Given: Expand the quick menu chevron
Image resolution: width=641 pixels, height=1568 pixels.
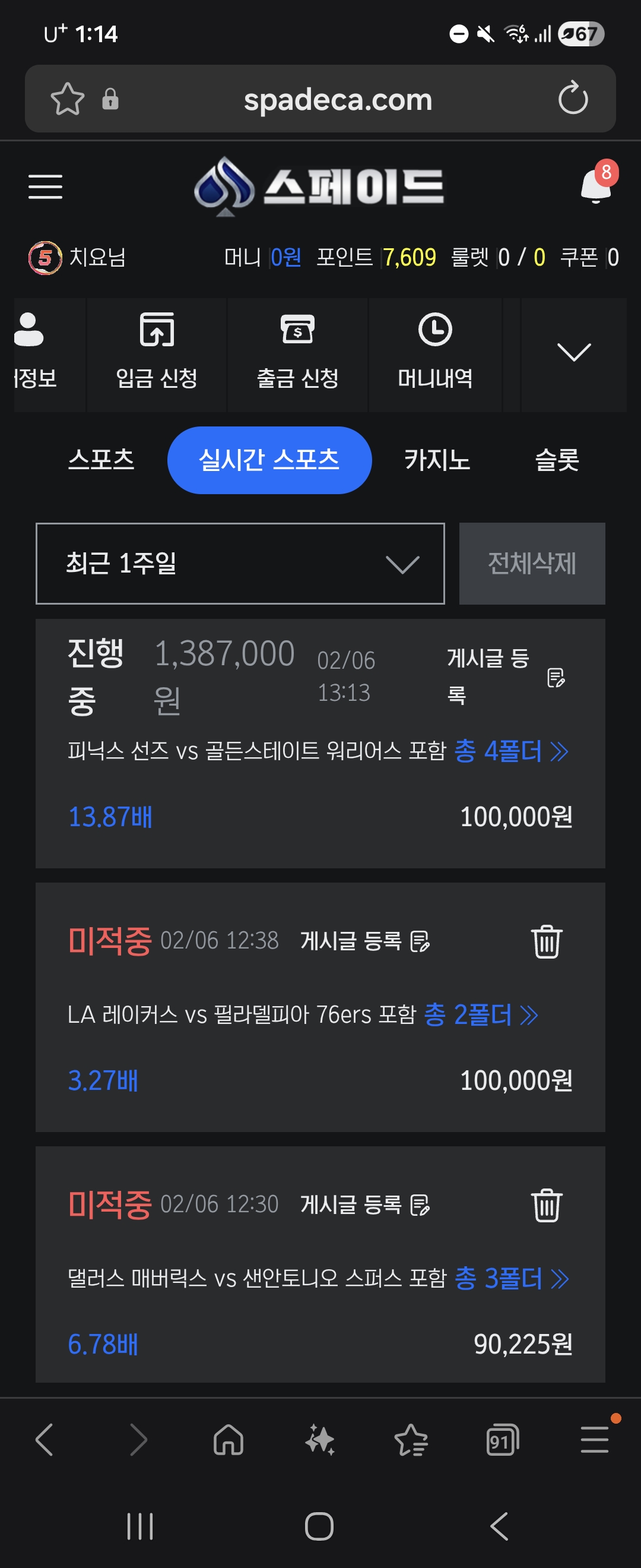Looking at the screenshot, I should coord(573,352).
